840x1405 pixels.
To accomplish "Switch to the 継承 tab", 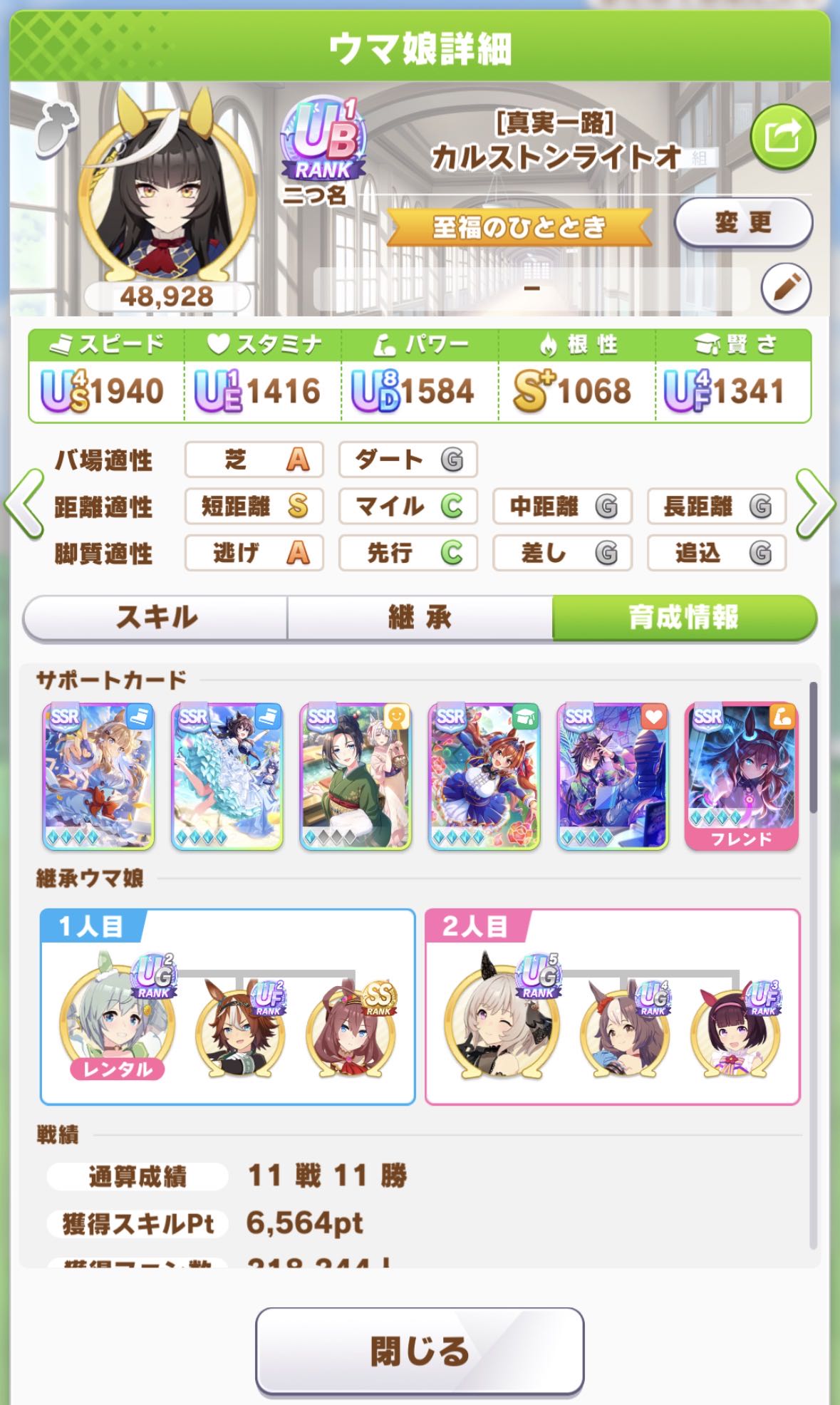I will coord(420,618).
